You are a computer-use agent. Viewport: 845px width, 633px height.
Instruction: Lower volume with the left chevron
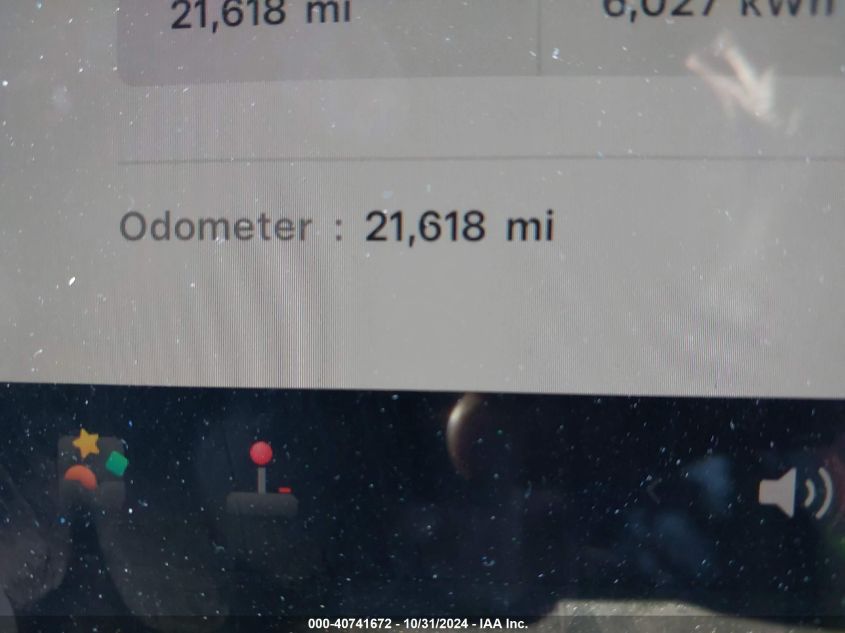(x=653, y=490)
